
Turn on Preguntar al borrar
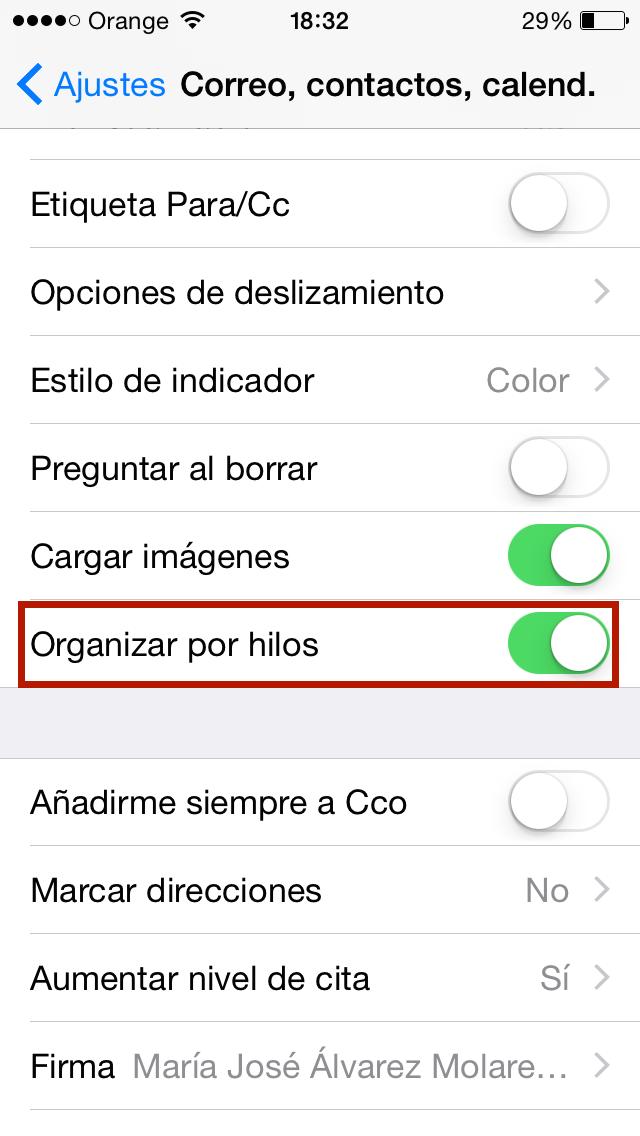click(x=558, y=468)
